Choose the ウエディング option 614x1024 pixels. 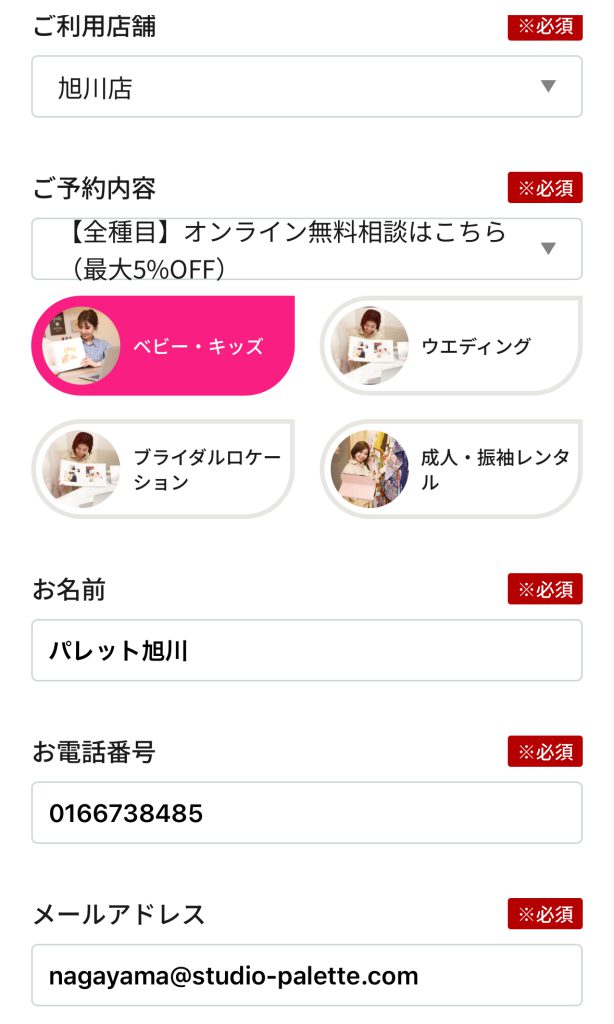(x=451, y=345)
